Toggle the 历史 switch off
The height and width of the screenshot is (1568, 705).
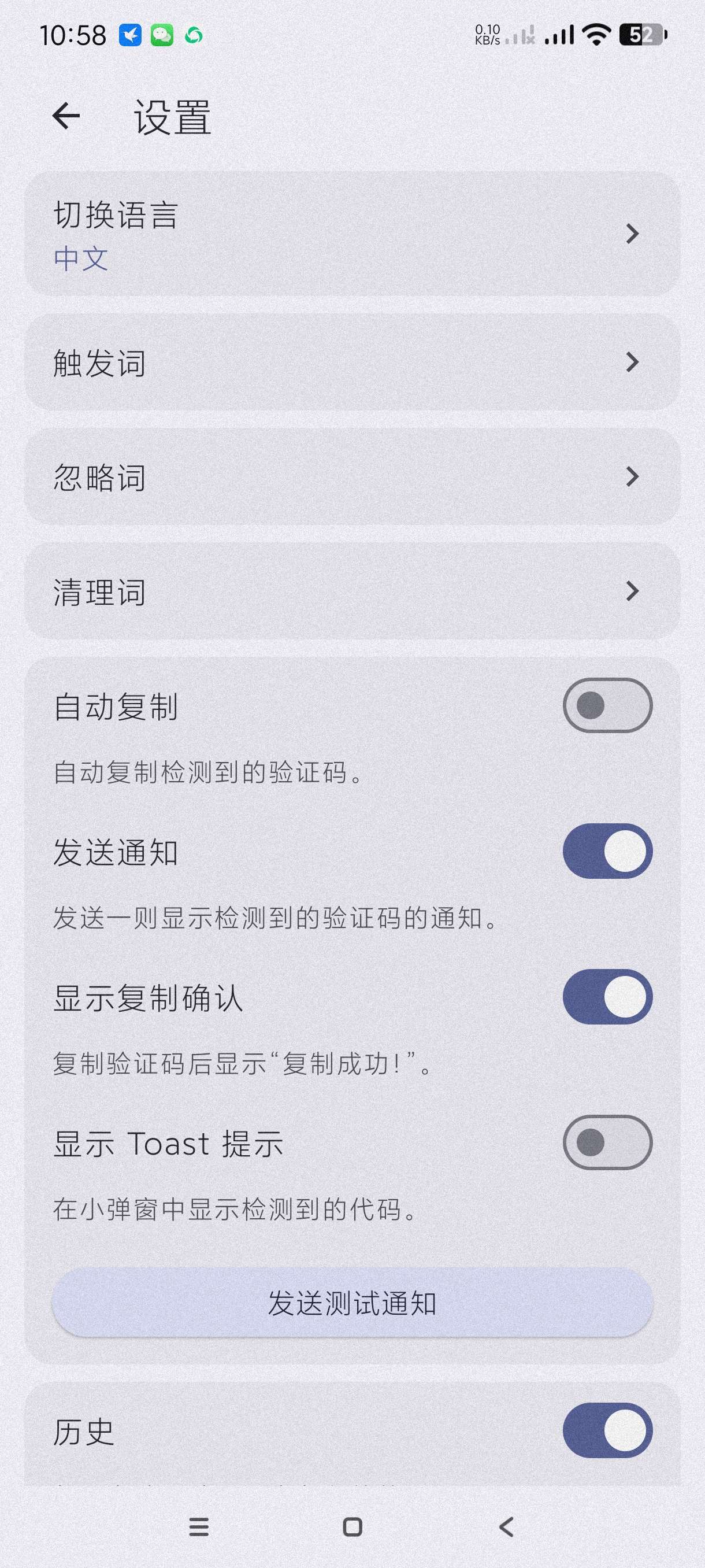click(x=607, y=1430)
